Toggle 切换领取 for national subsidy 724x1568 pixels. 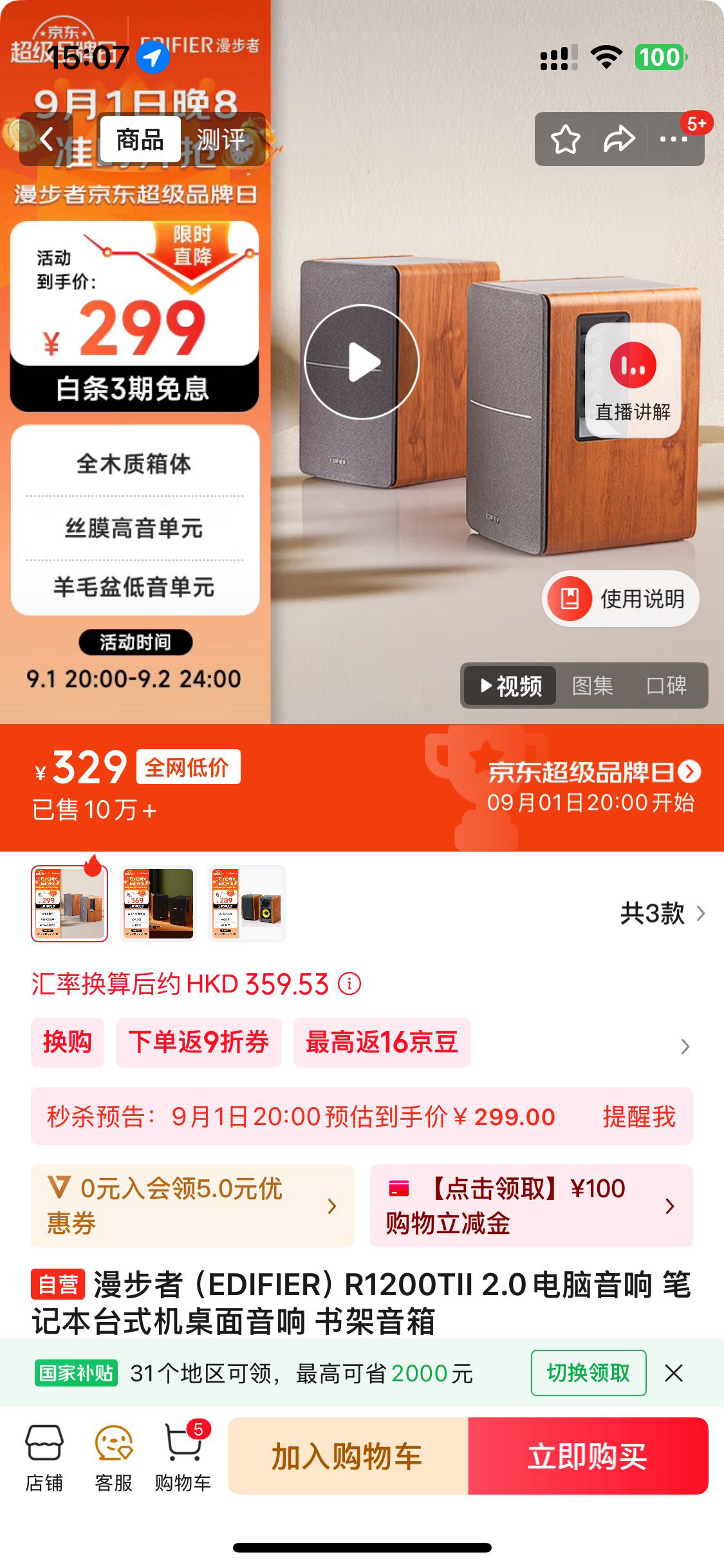tap(587, 1373)
